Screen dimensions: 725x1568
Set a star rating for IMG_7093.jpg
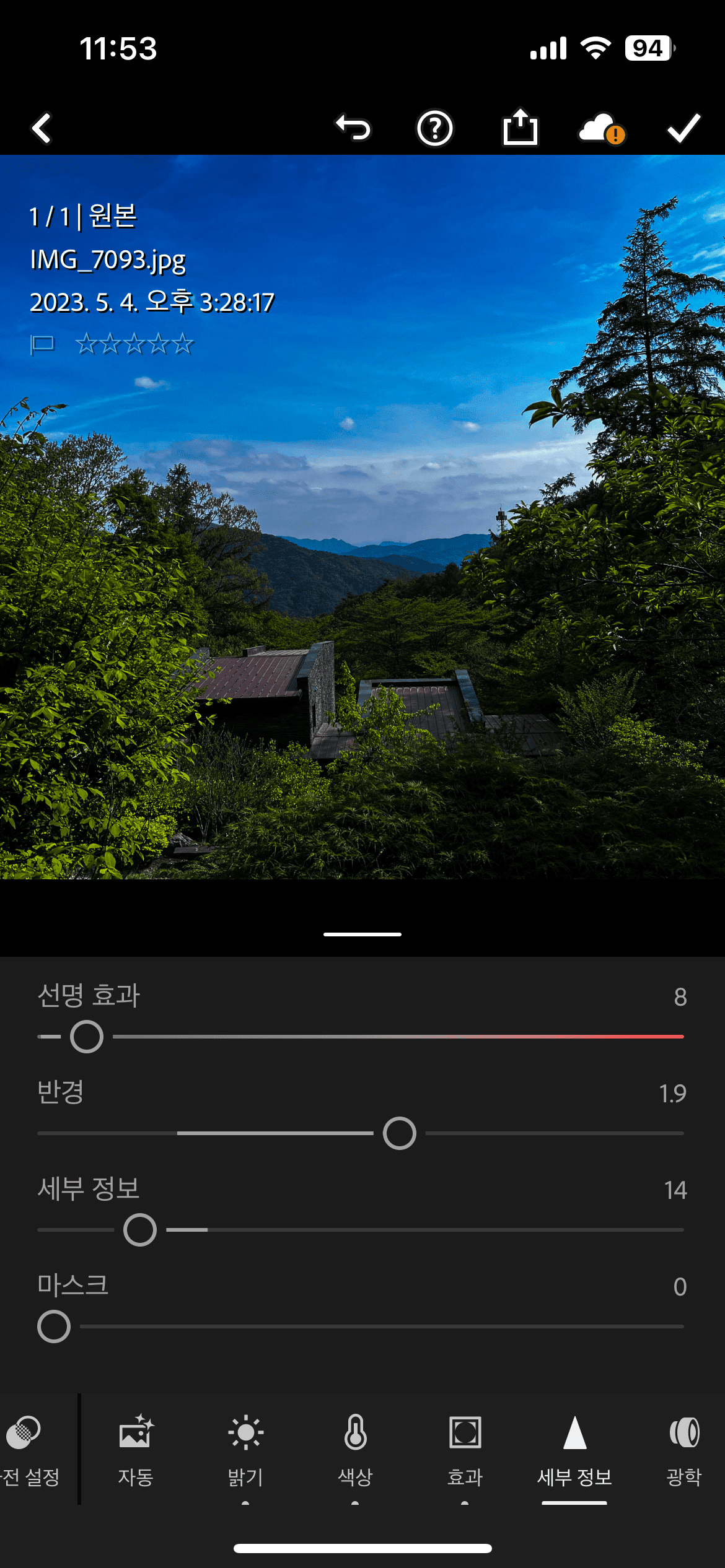point(133,343)
